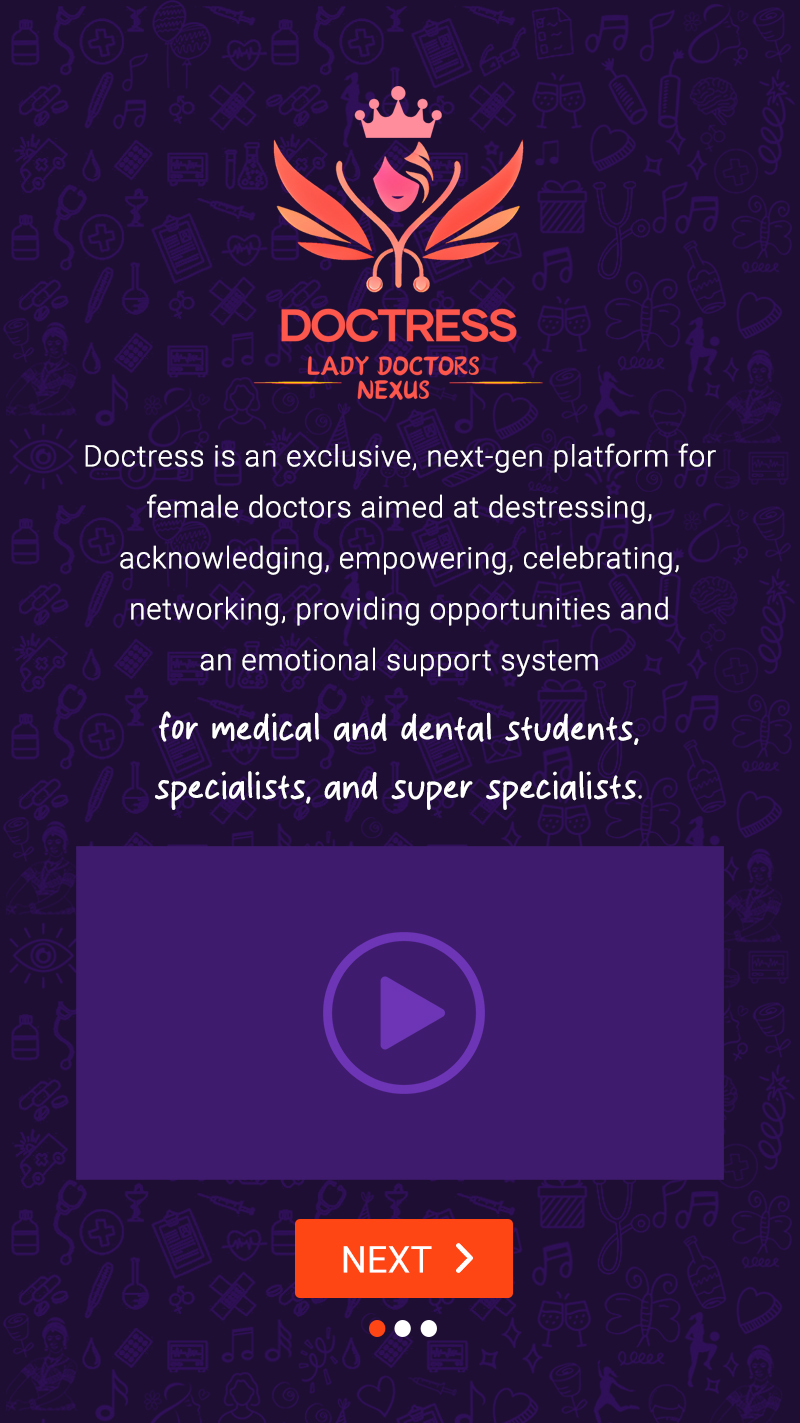The height and width of the screenshot is (1423, 800).
Task: Jump to the second onboarding page dot
Action: click(403, 1328)
